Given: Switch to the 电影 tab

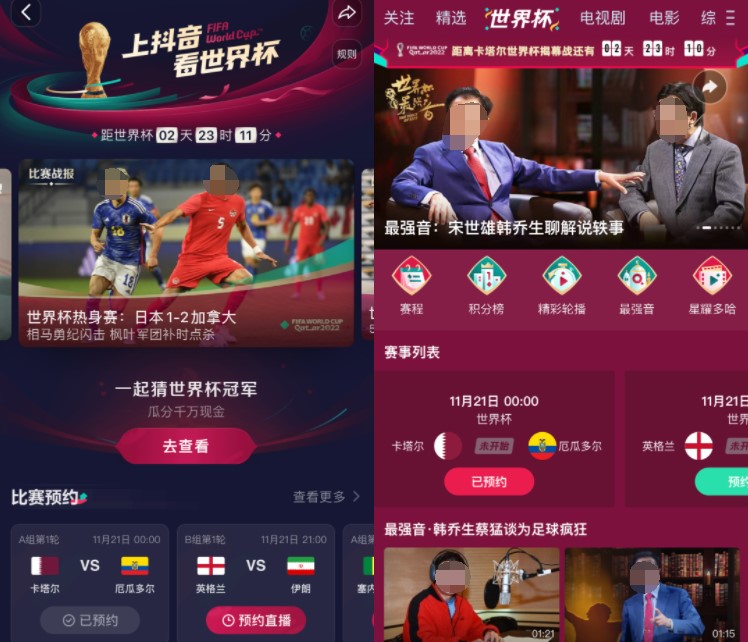Looking at the screenshot, I should click(664, 17).
